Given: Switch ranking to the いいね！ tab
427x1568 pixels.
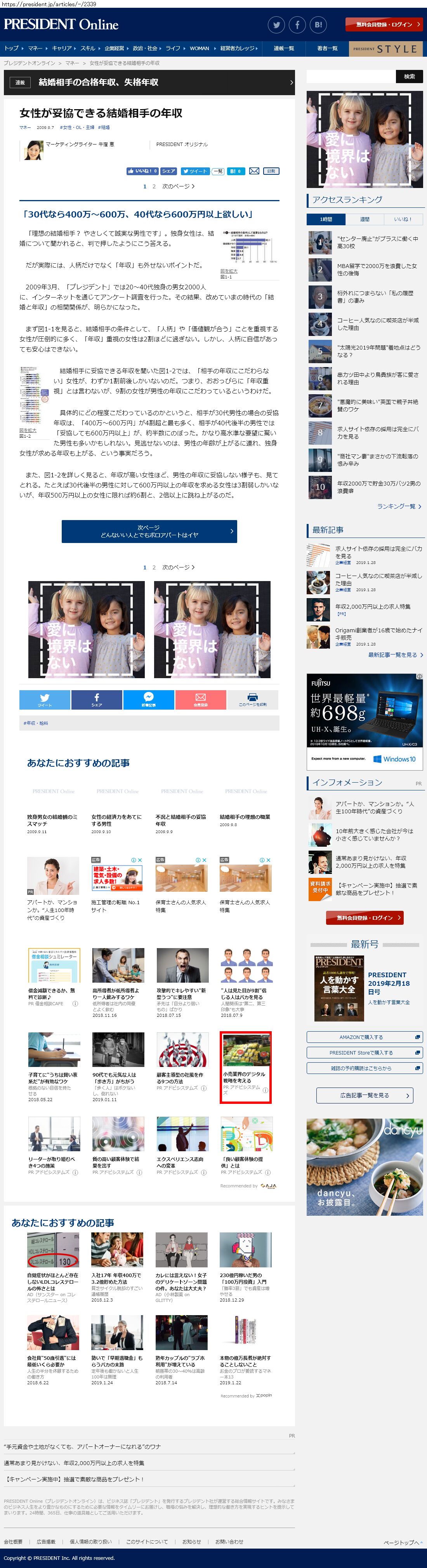Looking at the screenshot, I should pos(403,219).
